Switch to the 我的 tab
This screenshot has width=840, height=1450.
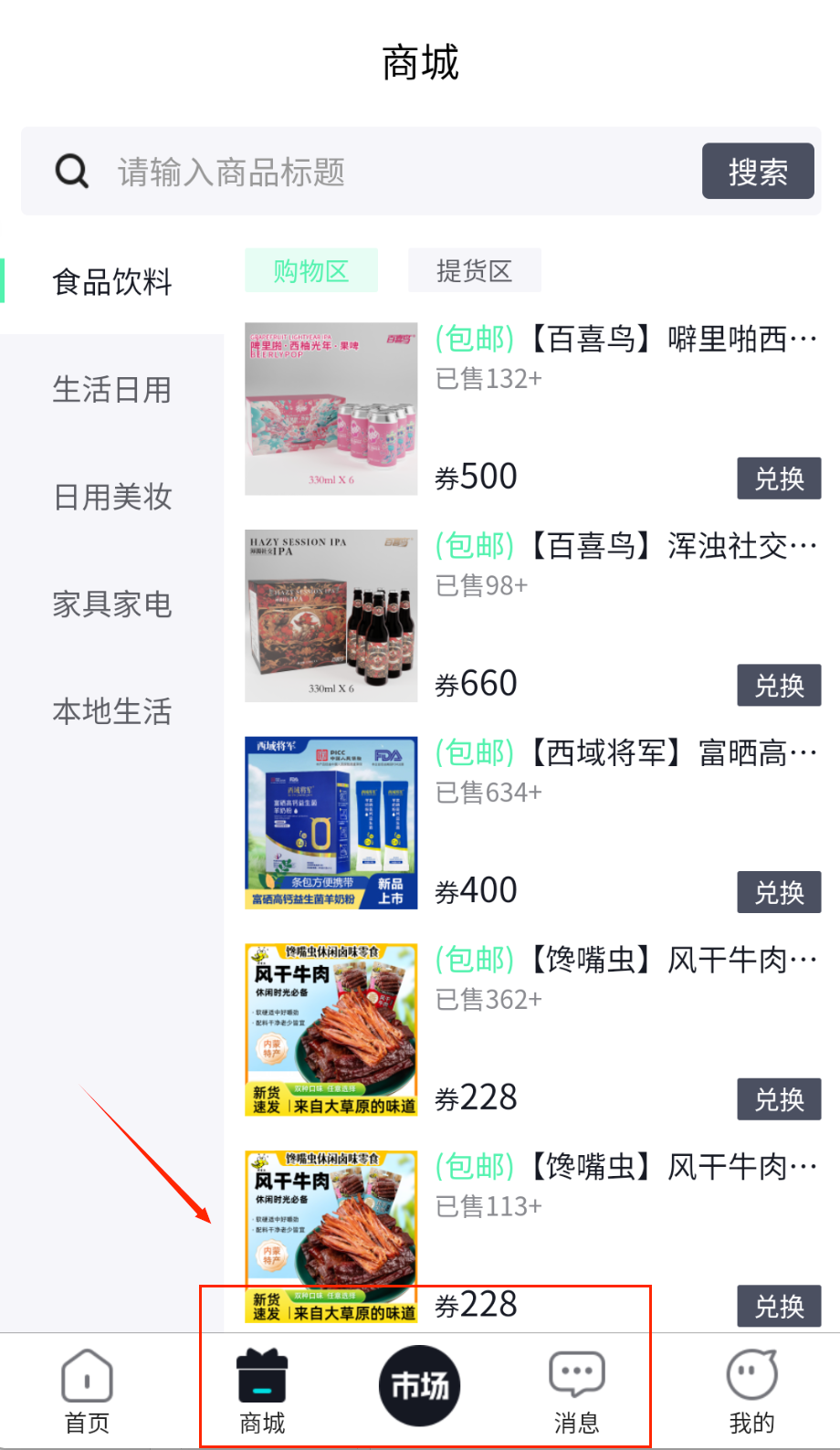coord(751,1391)
